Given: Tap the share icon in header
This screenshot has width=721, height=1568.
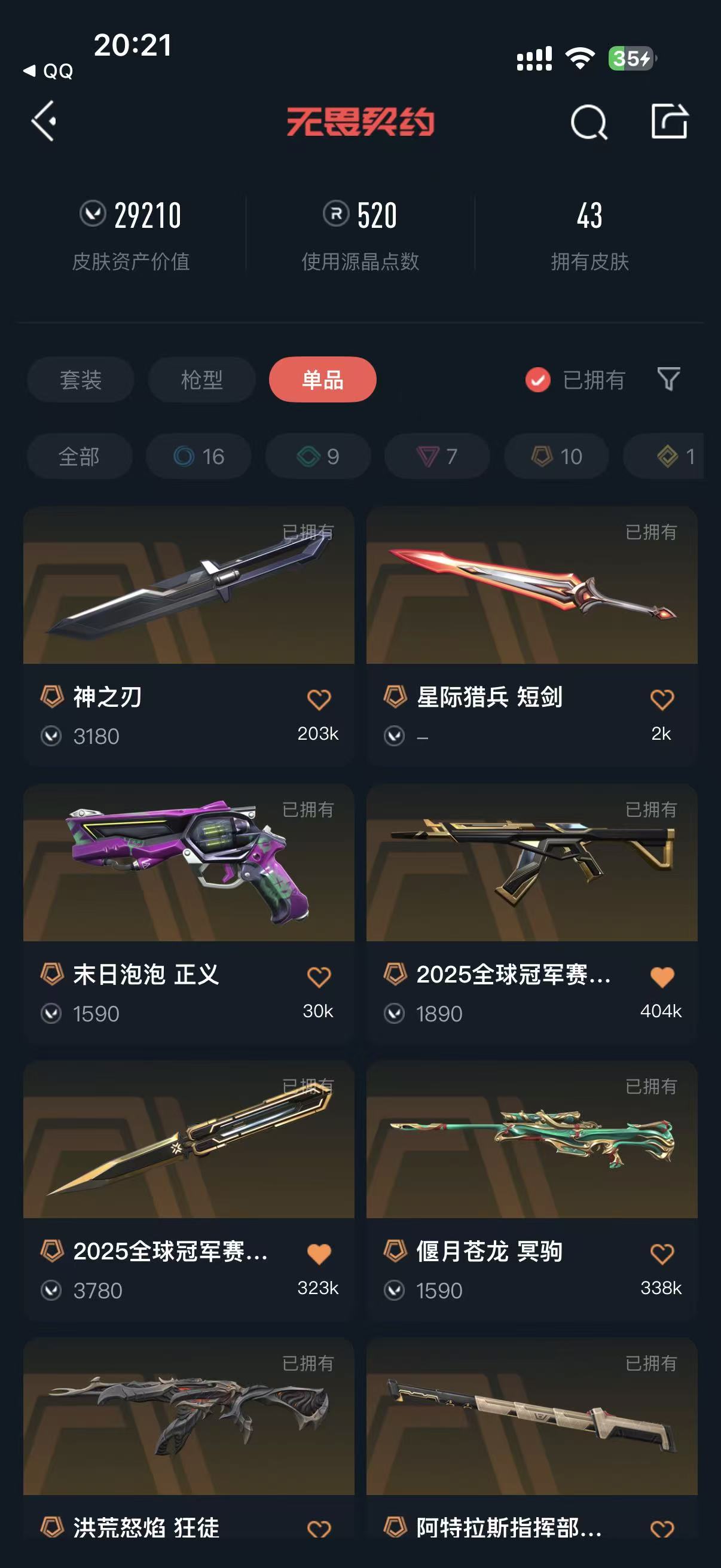Looking at the screenshot, I should coord(669,121).
